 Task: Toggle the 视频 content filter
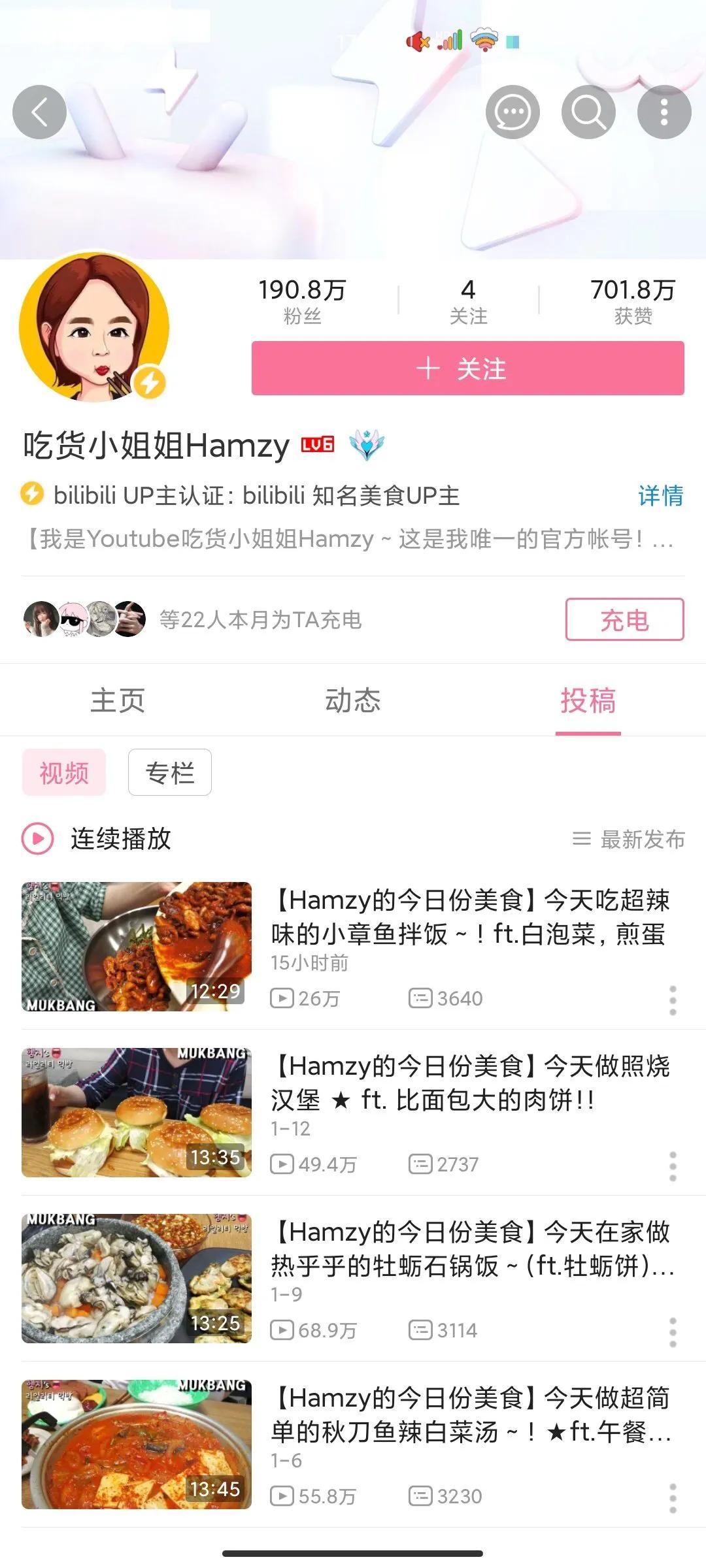click(x=64, y=772)
